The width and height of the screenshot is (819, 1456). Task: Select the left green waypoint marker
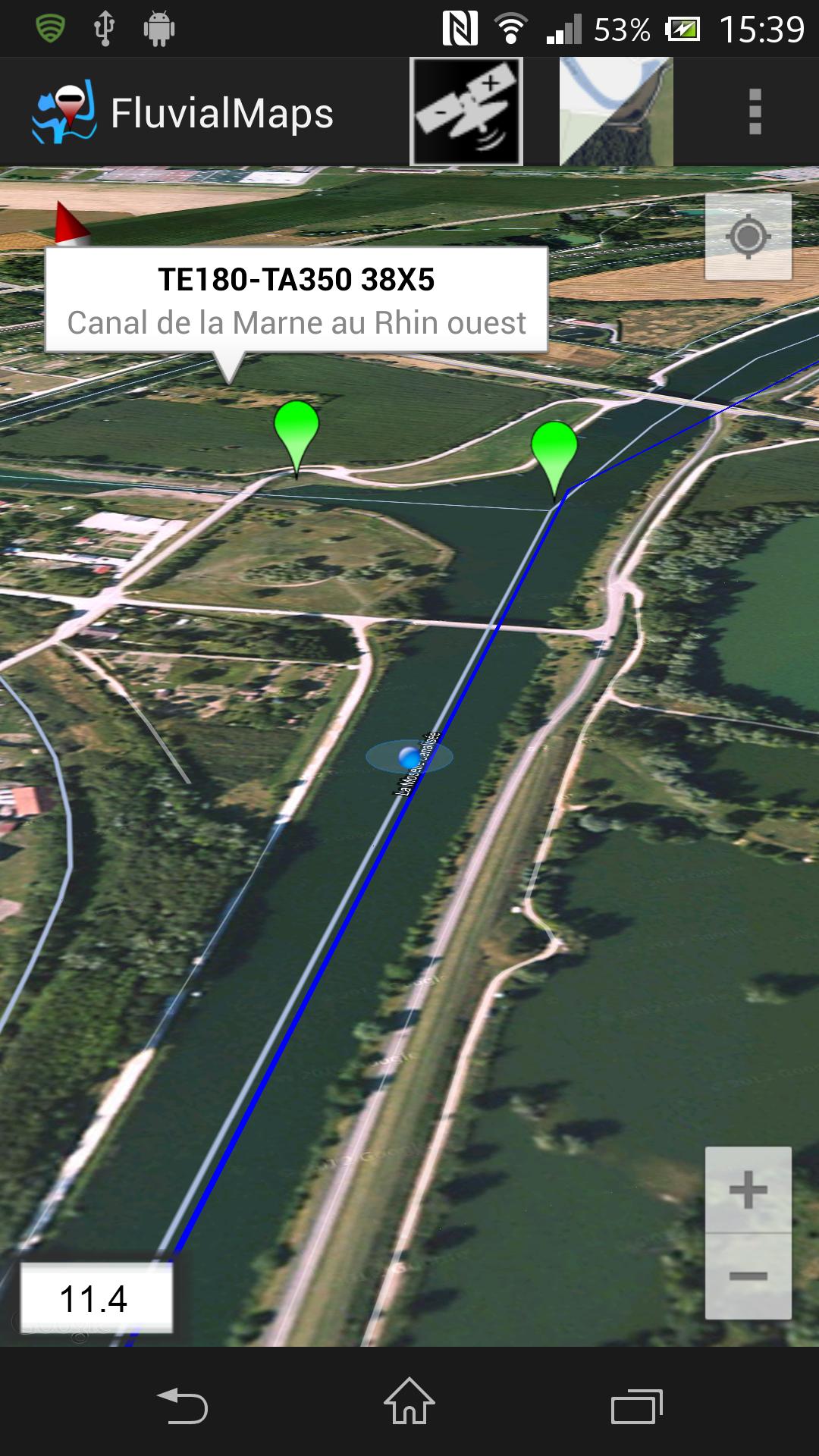[296, 432]
